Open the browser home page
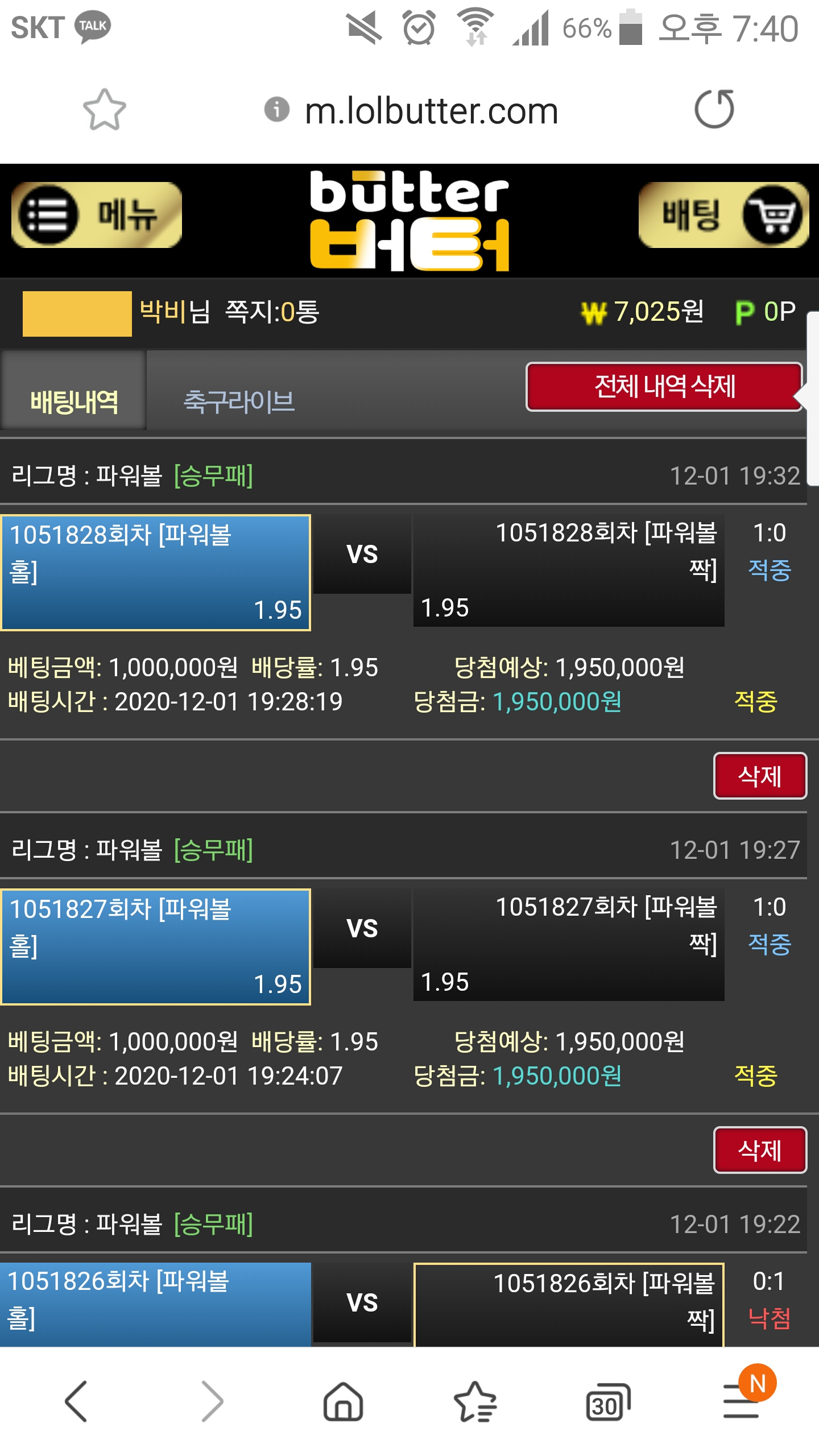Screen dimensions: 819x1456 coord(343,1401)
